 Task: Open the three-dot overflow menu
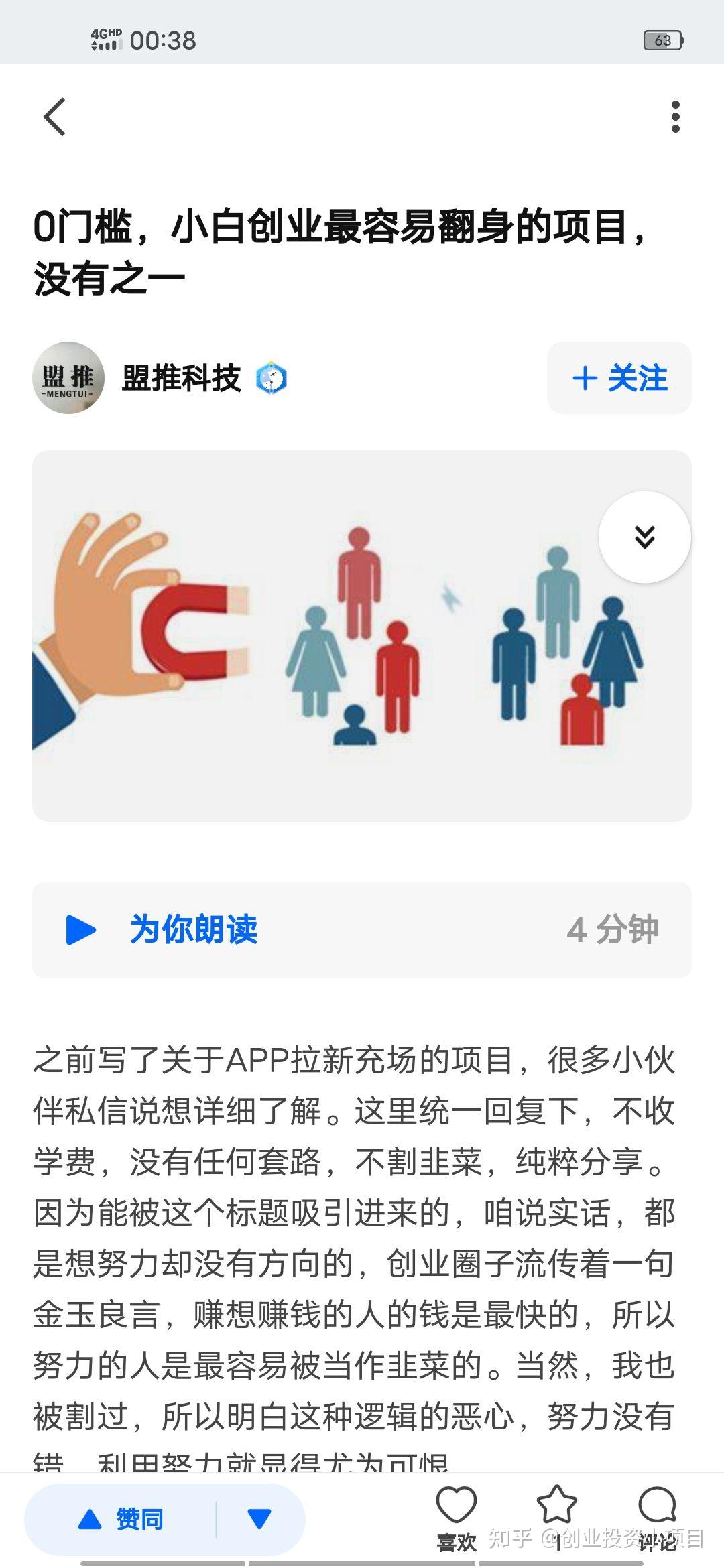pos(675,117)
